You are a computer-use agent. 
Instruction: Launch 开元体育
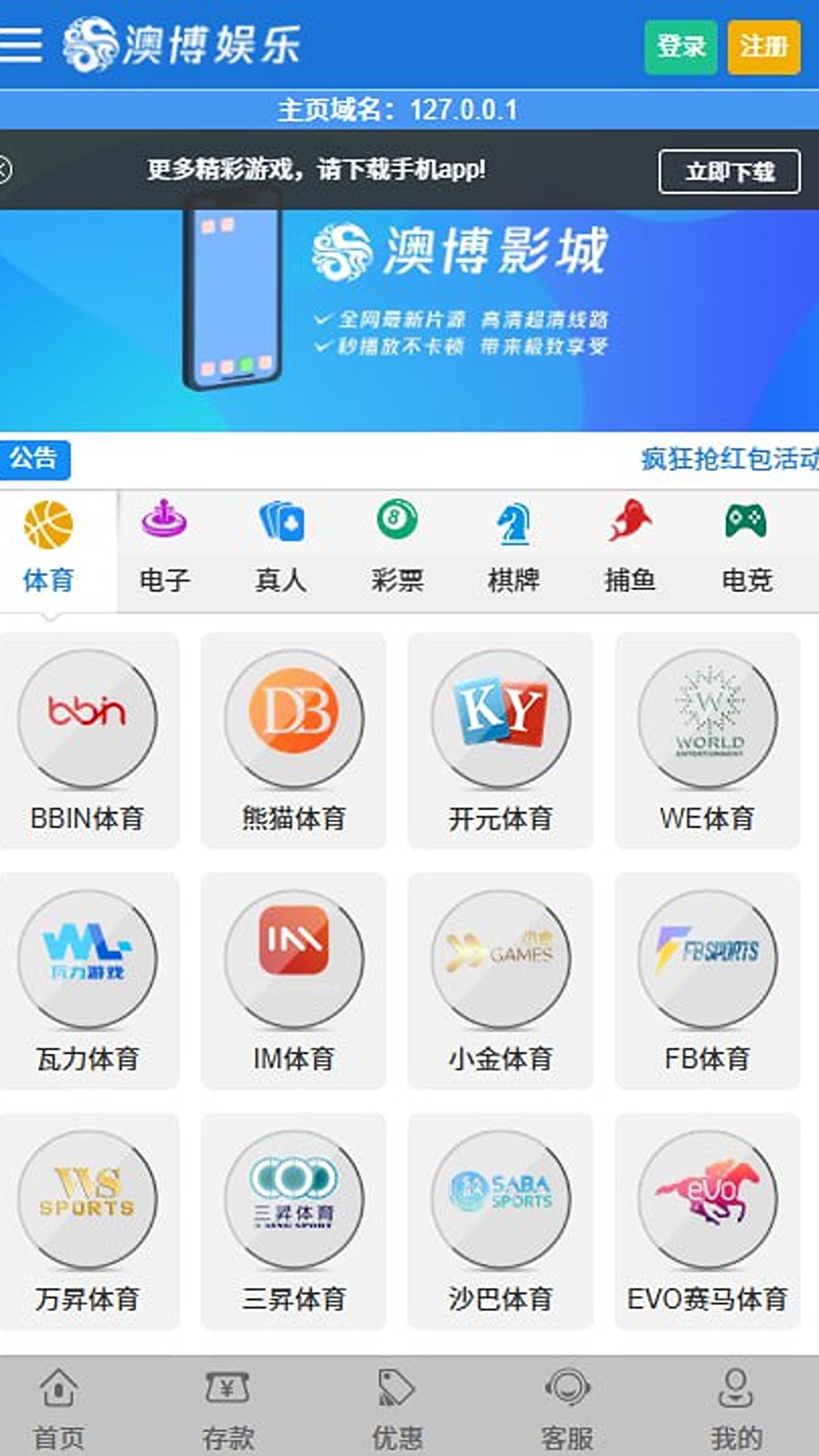500,739
